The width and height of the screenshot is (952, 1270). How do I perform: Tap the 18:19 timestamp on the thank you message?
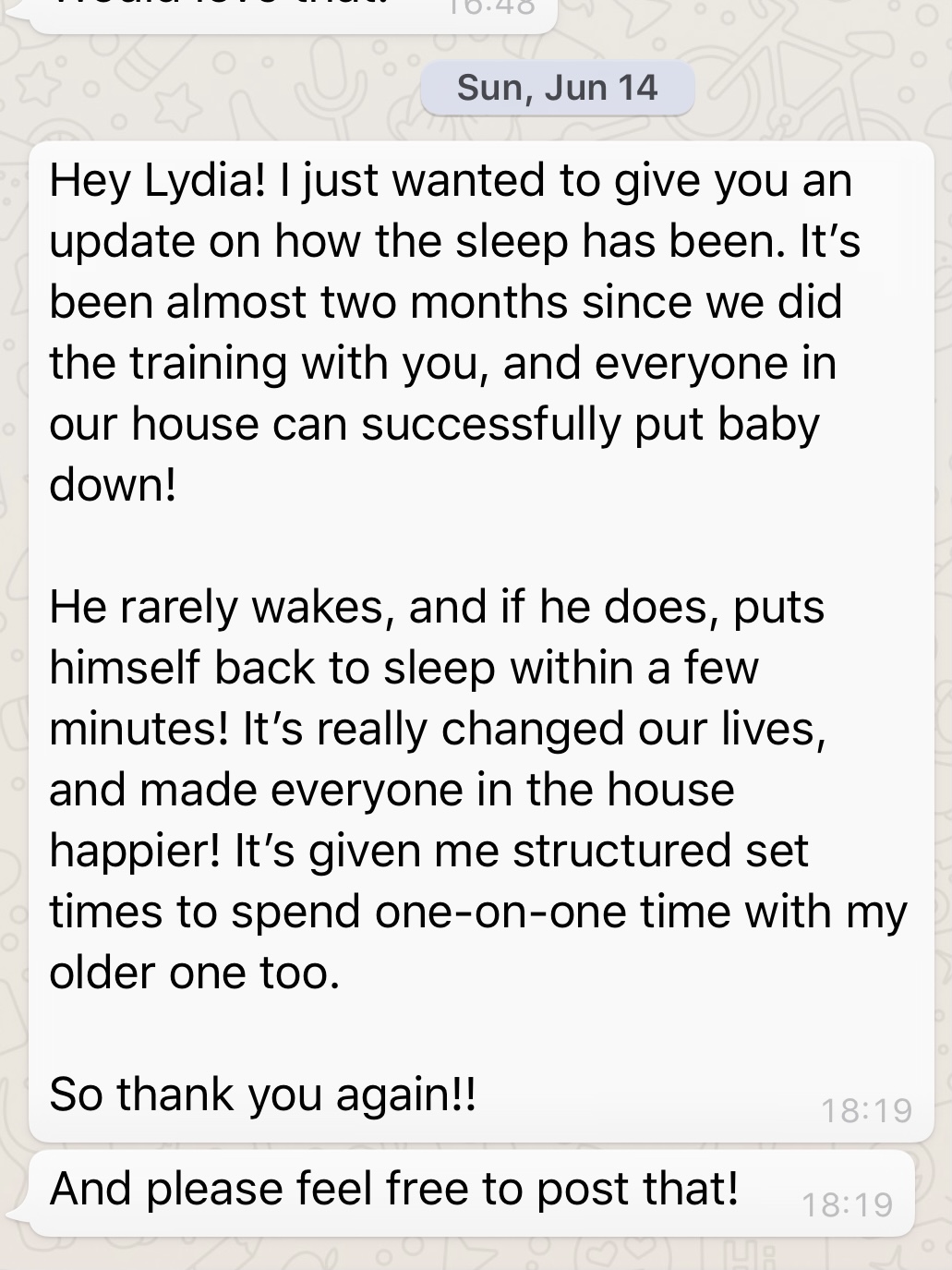[x=869, y=1111]
